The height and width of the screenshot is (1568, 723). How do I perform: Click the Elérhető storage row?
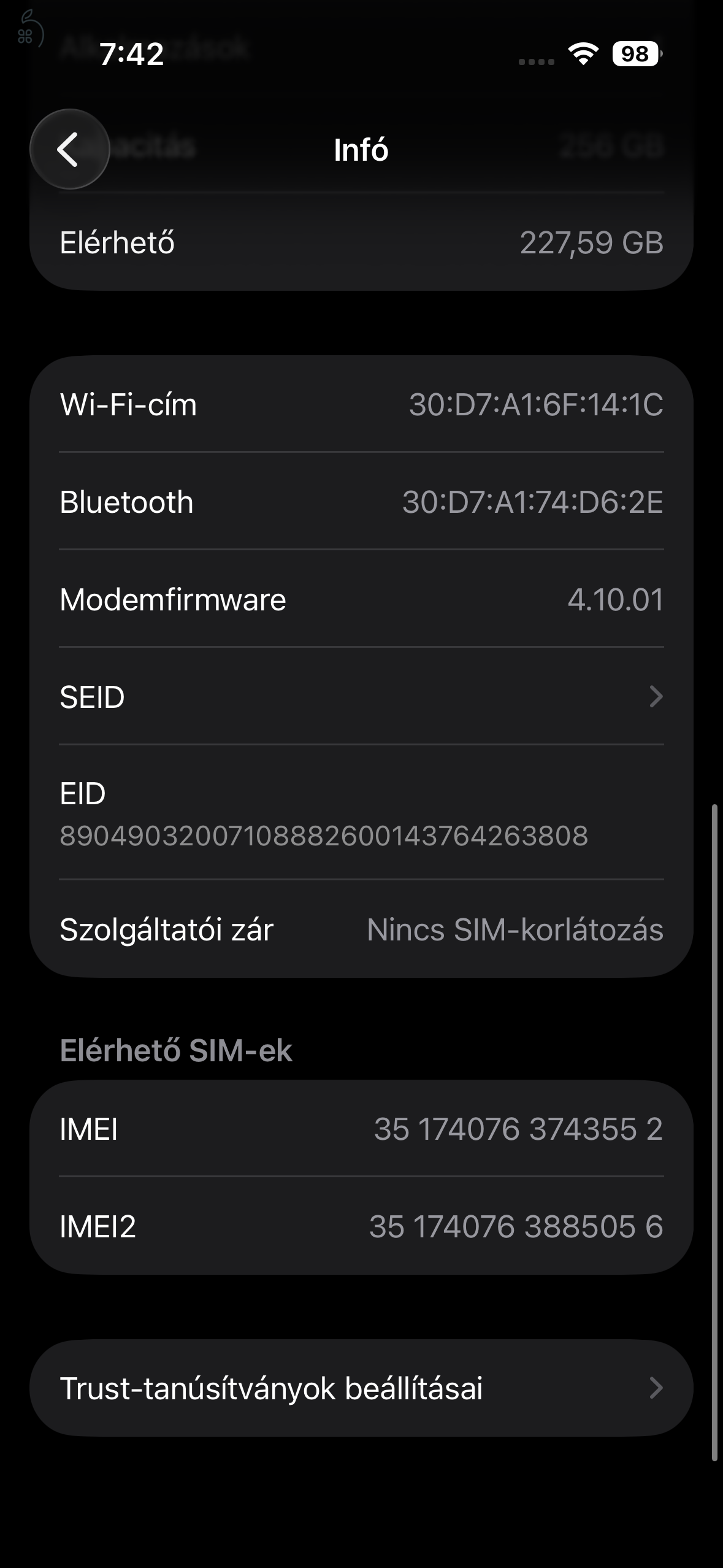(362, 243)
